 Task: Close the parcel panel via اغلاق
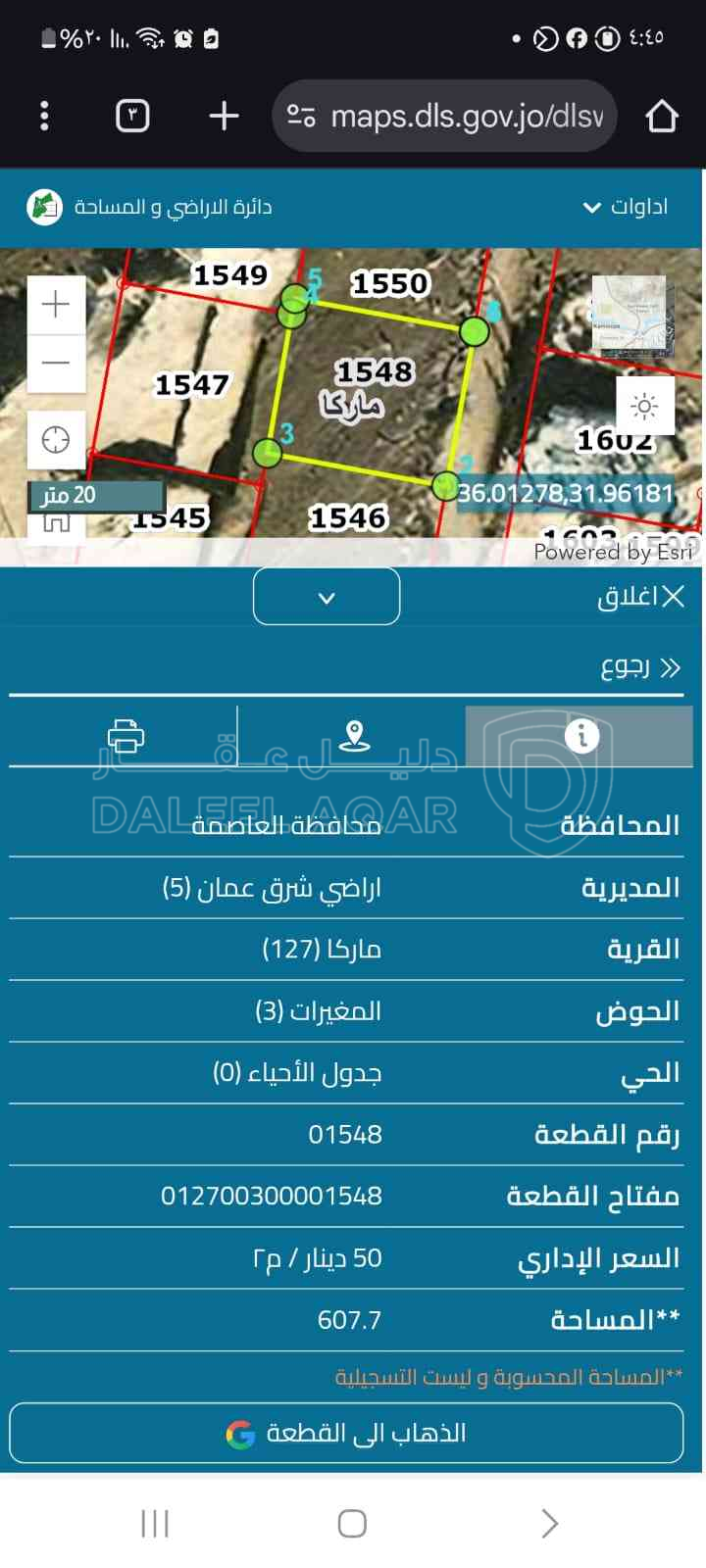[x=641, y=597]
